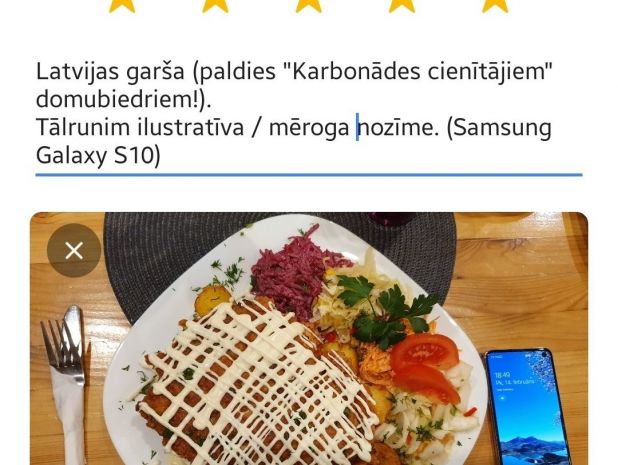Set the rating to one star
The width and height of the screenshot is (618, 465).
(122, 5)
